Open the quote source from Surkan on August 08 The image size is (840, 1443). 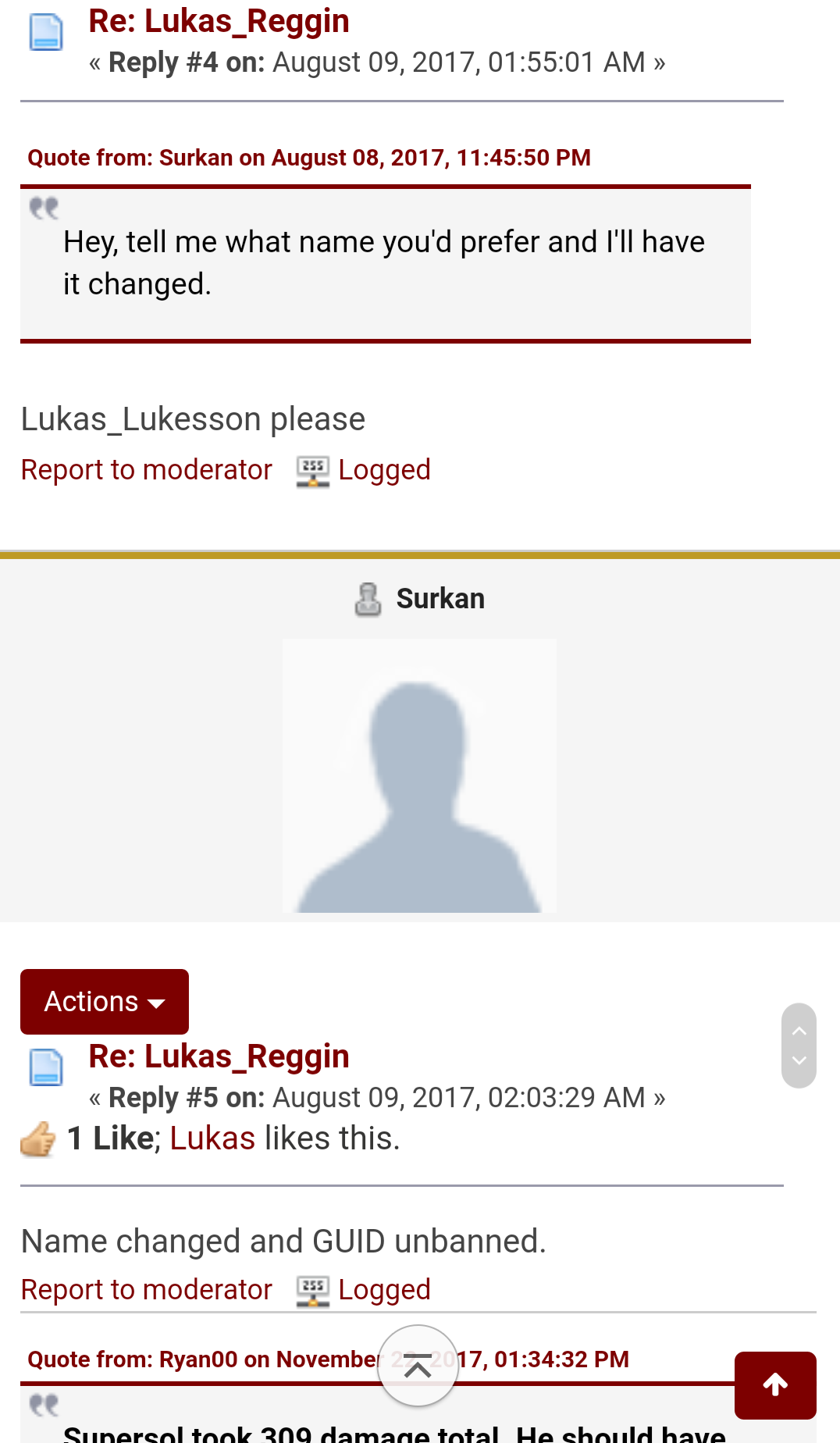pos(308,158)
